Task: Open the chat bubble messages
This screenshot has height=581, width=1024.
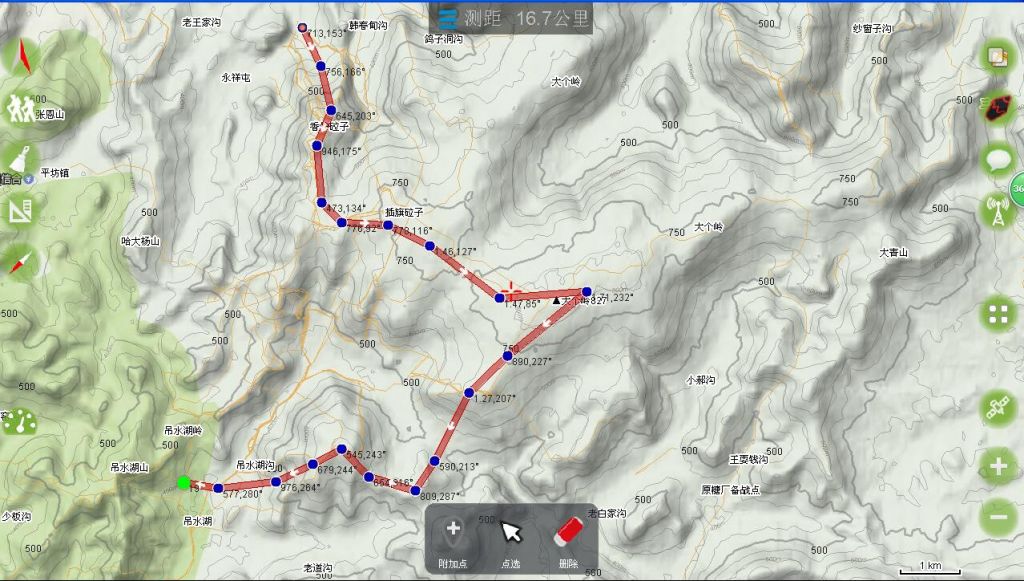Action: tap(997, 159)
